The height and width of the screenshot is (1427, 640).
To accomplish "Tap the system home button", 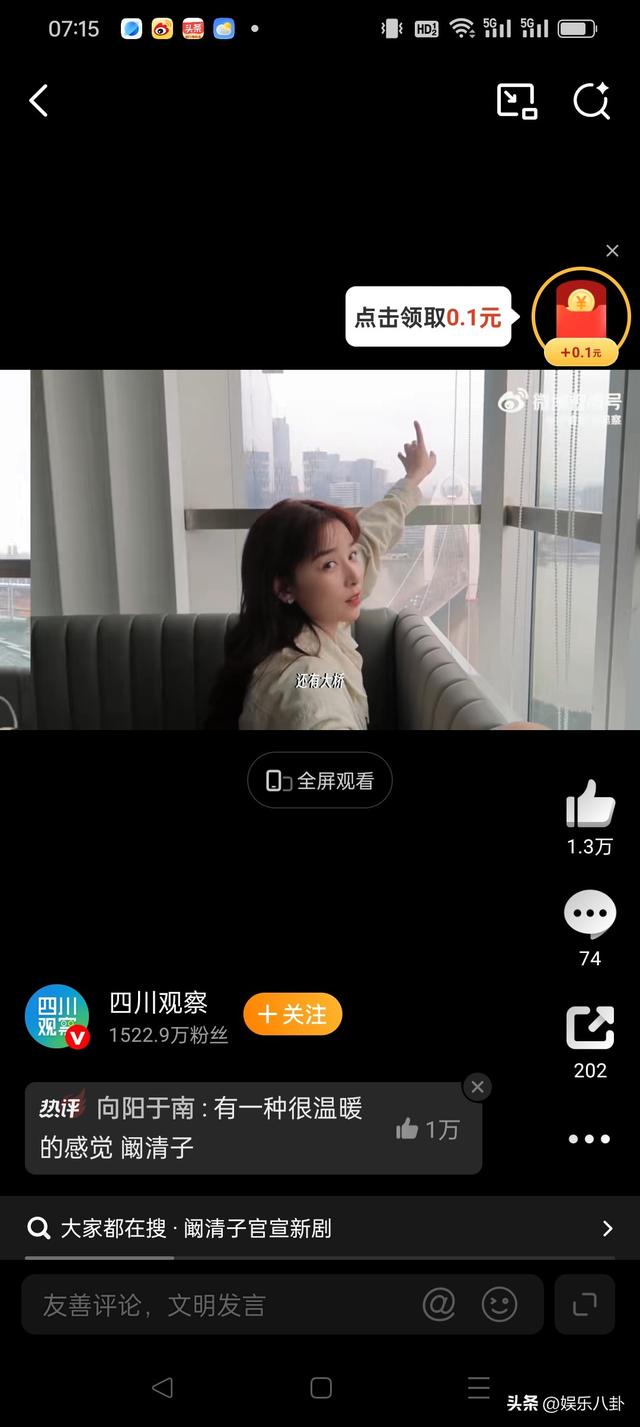I will (321, 1387).
